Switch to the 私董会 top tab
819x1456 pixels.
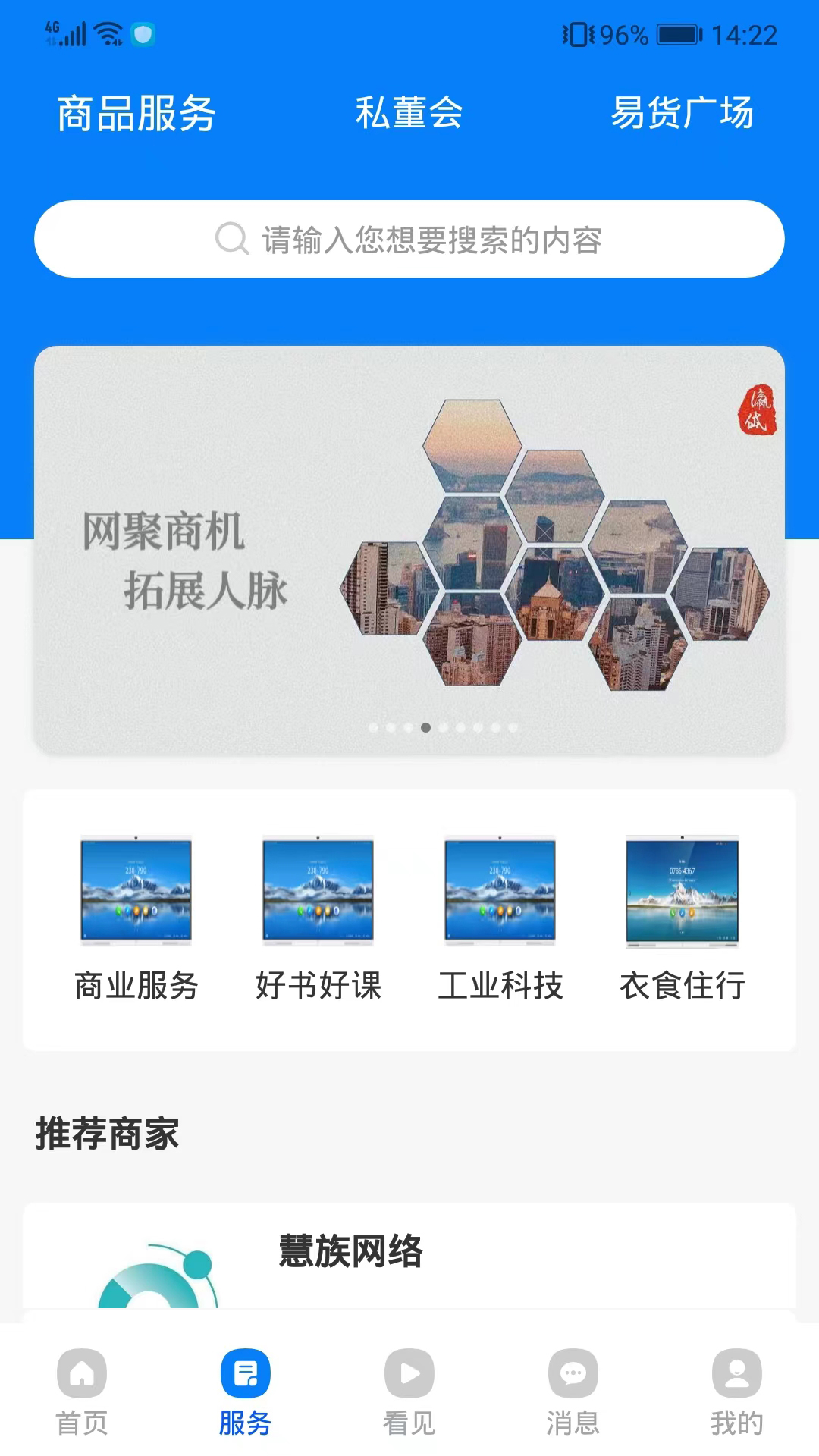[x=409, y=114]
